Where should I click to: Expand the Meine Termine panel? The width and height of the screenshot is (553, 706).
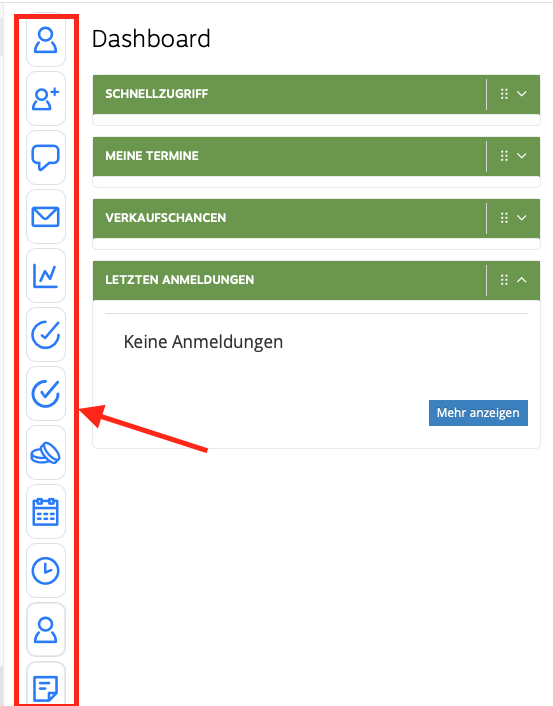[521, 156]
